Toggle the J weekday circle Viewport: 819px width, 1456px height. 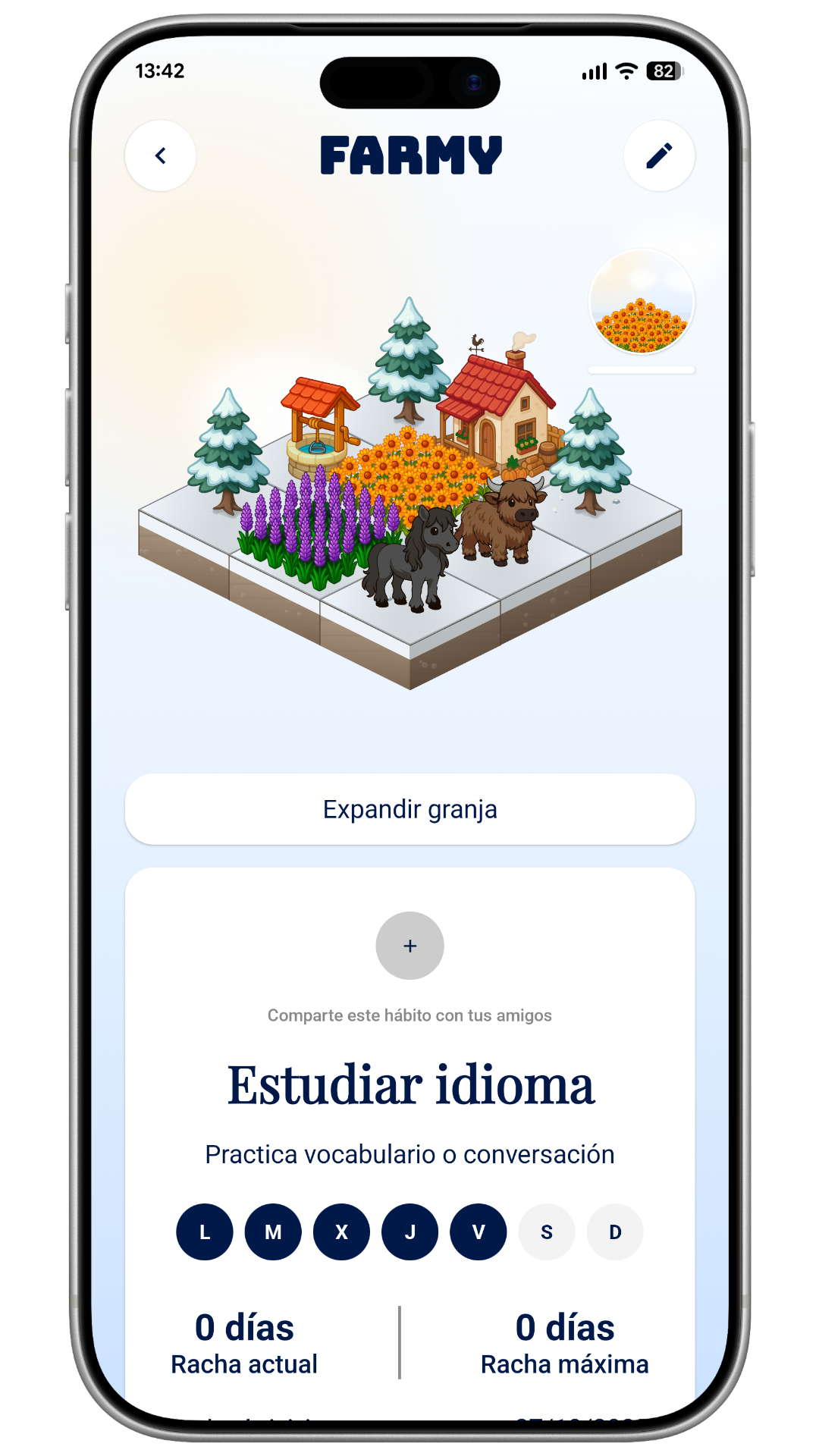(409, 1232)
